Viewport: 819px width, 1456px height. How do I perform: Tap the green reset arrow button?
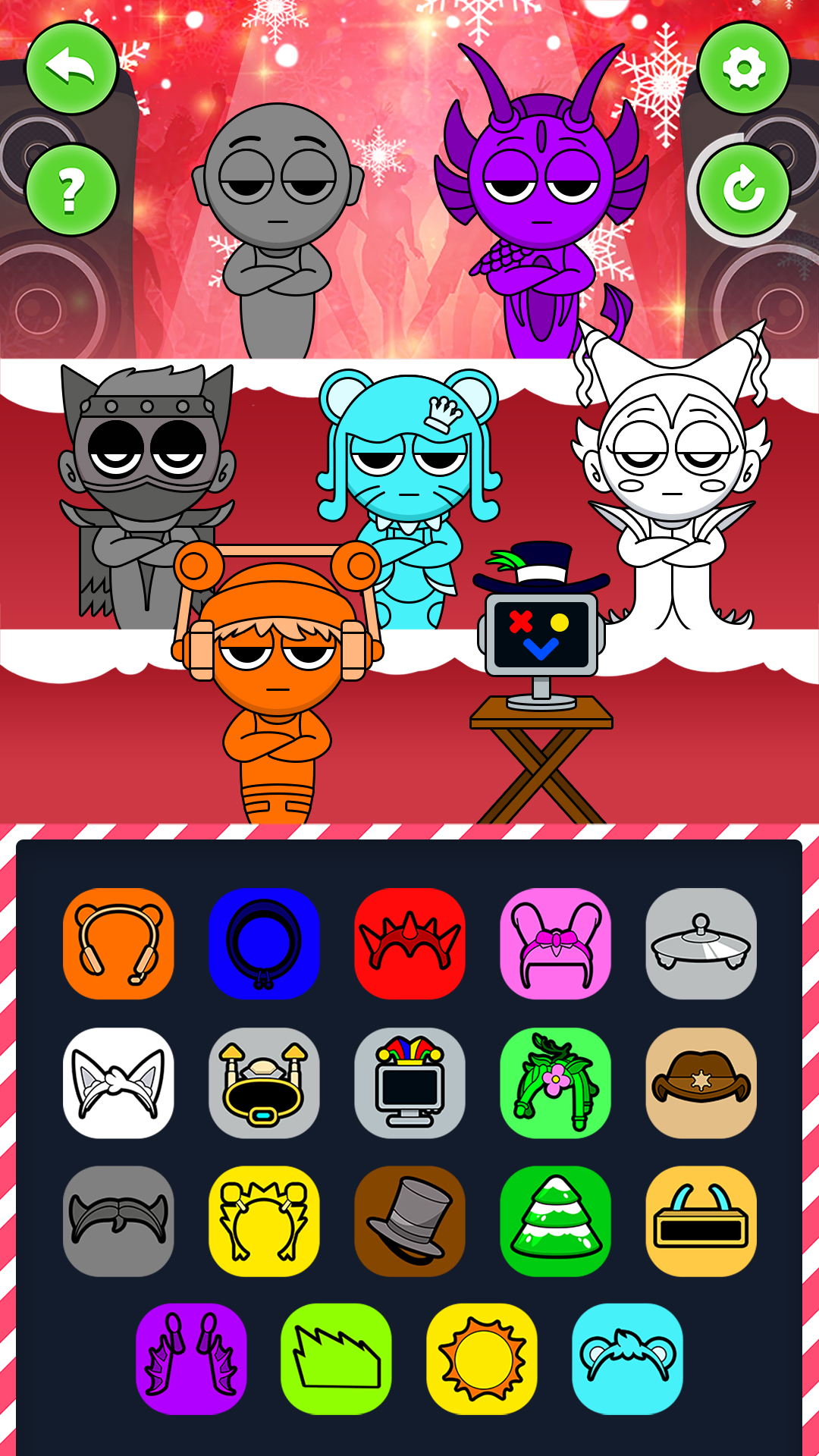(744, 190)
